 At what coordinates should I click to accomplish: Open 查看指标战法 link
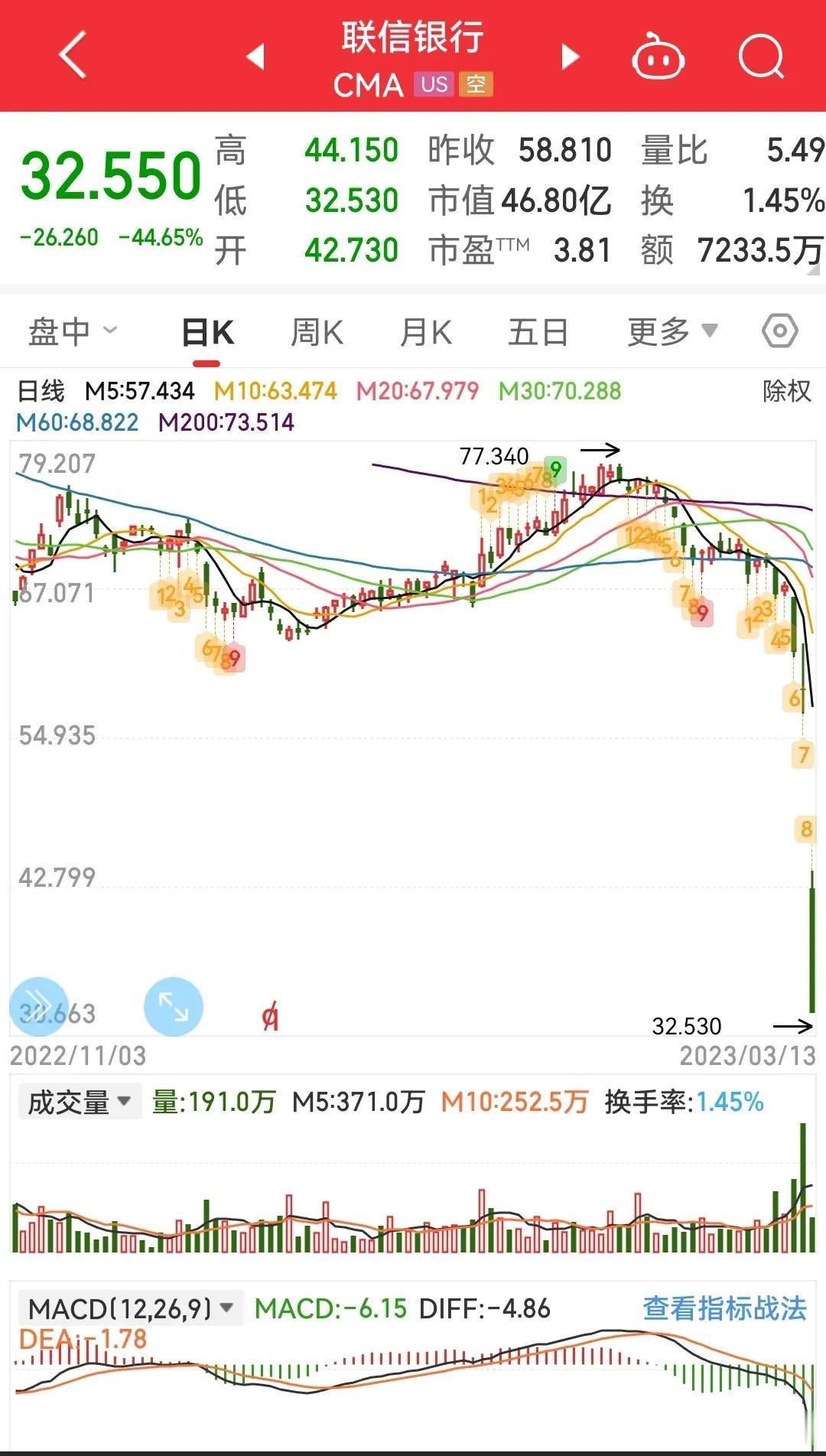[724, 1308]
